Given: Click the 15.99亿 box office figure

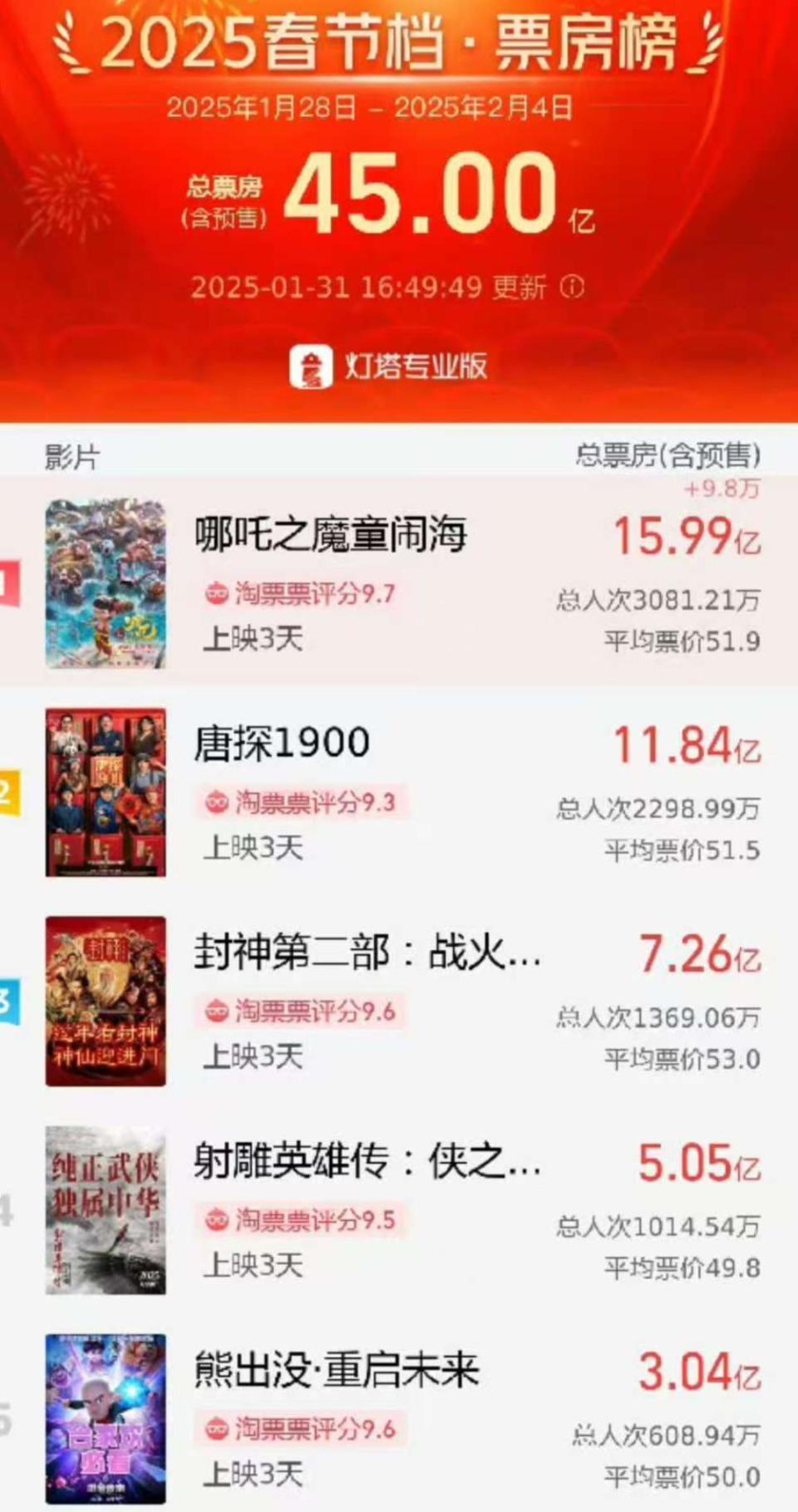Looking at the screenshot, I should [687, 536].
